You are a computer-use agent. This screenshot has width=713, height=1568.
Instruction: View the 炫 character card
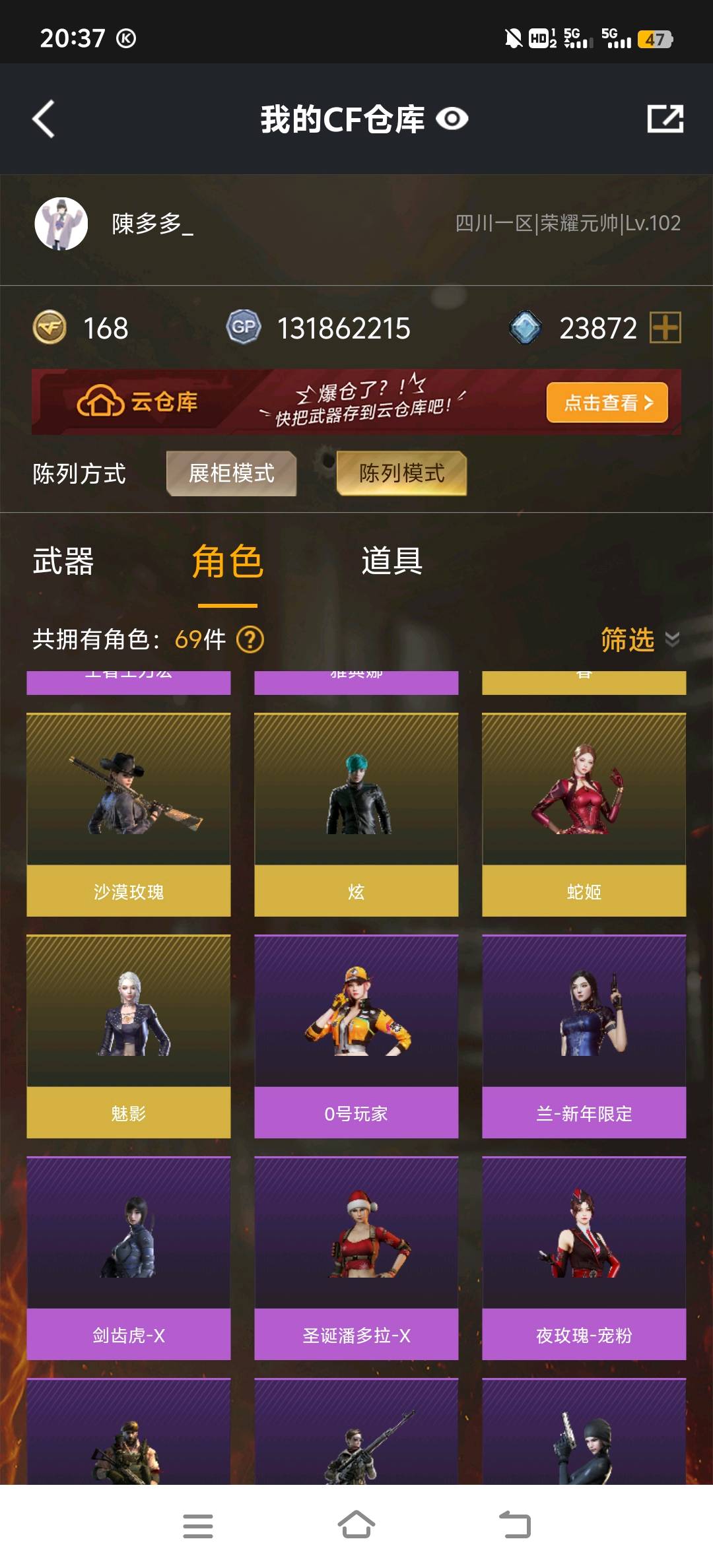[356, 814]
